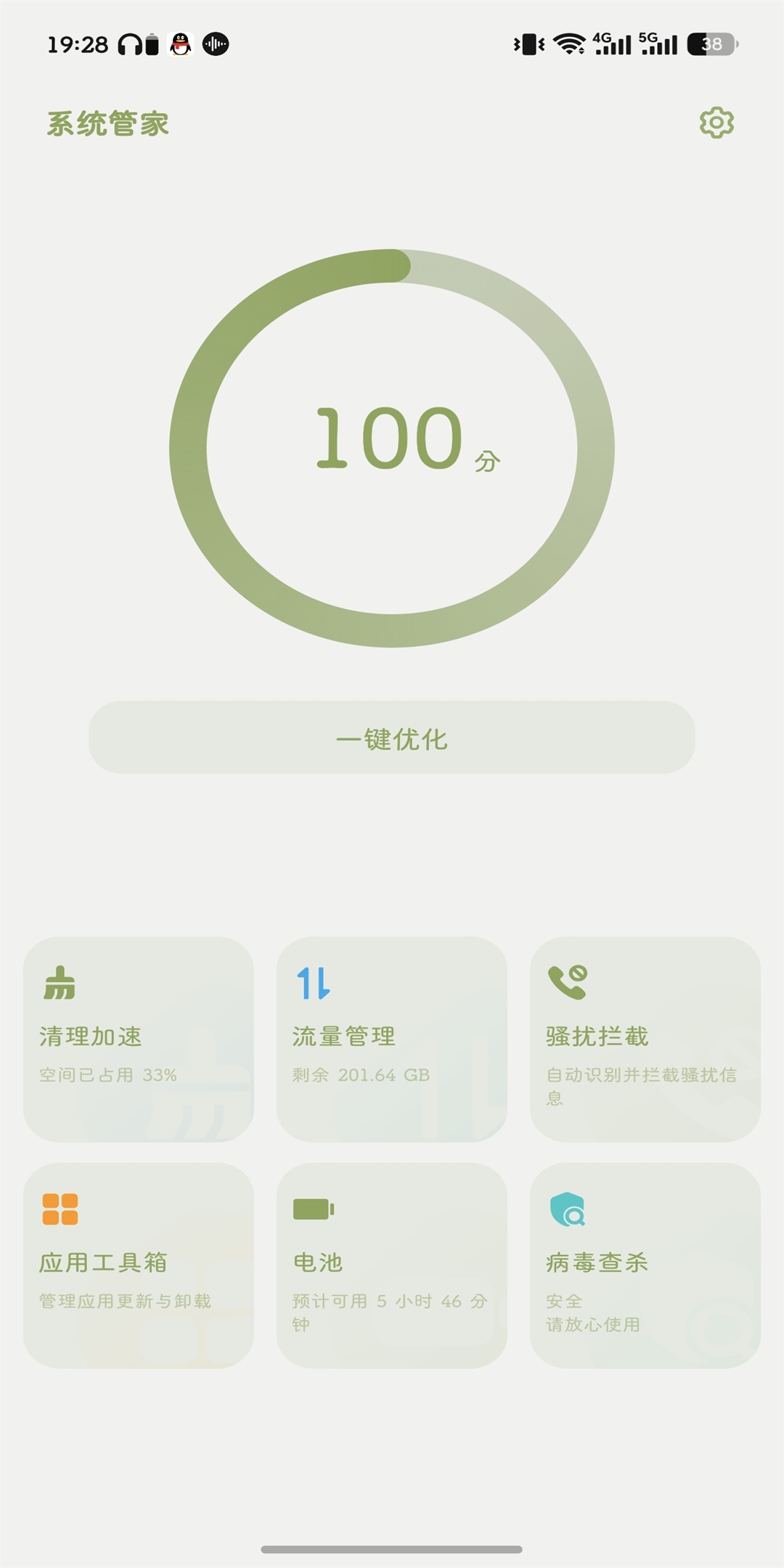Image resolution: width=784 pixels, height=1568 pixels.
Task: Open the 清理加速 card
Action: tap(139, 1039)
